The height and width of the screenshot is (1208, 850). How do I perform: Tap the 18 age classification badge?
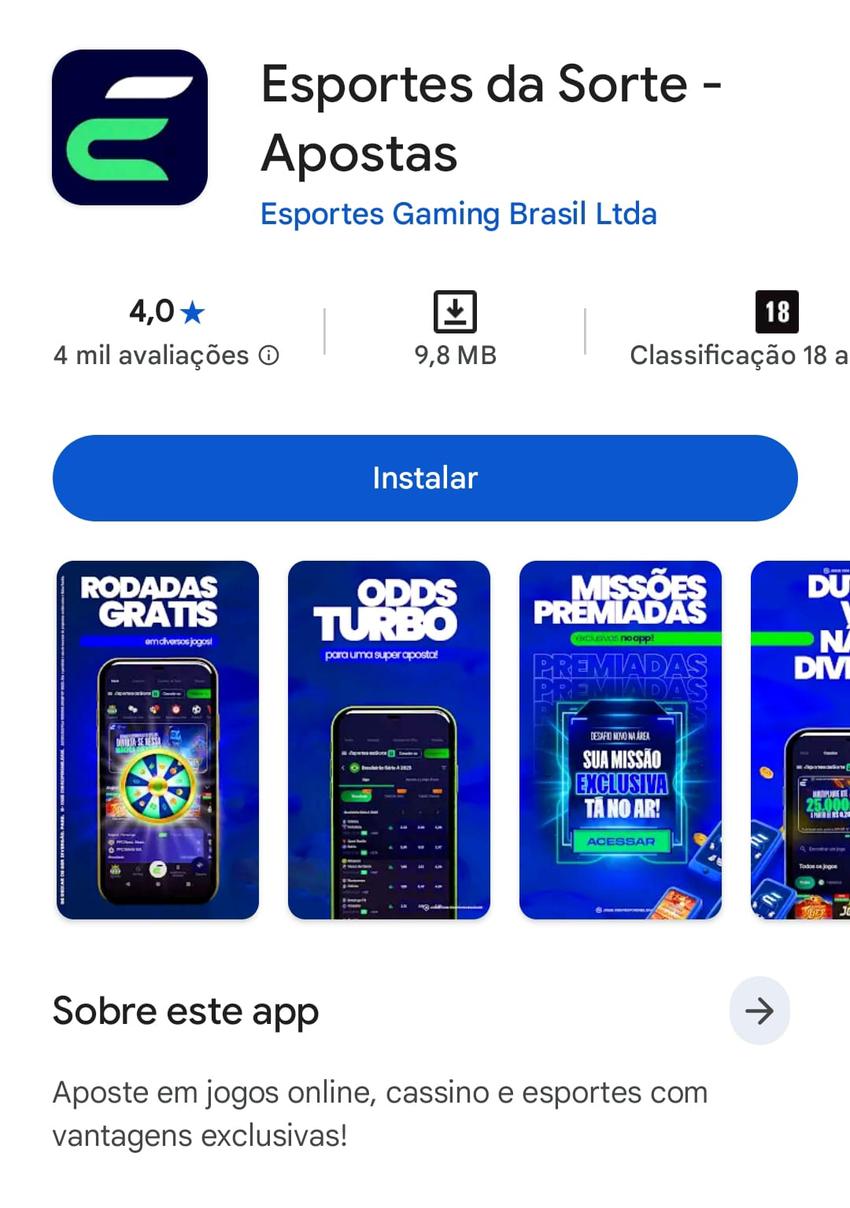point(777,312)
